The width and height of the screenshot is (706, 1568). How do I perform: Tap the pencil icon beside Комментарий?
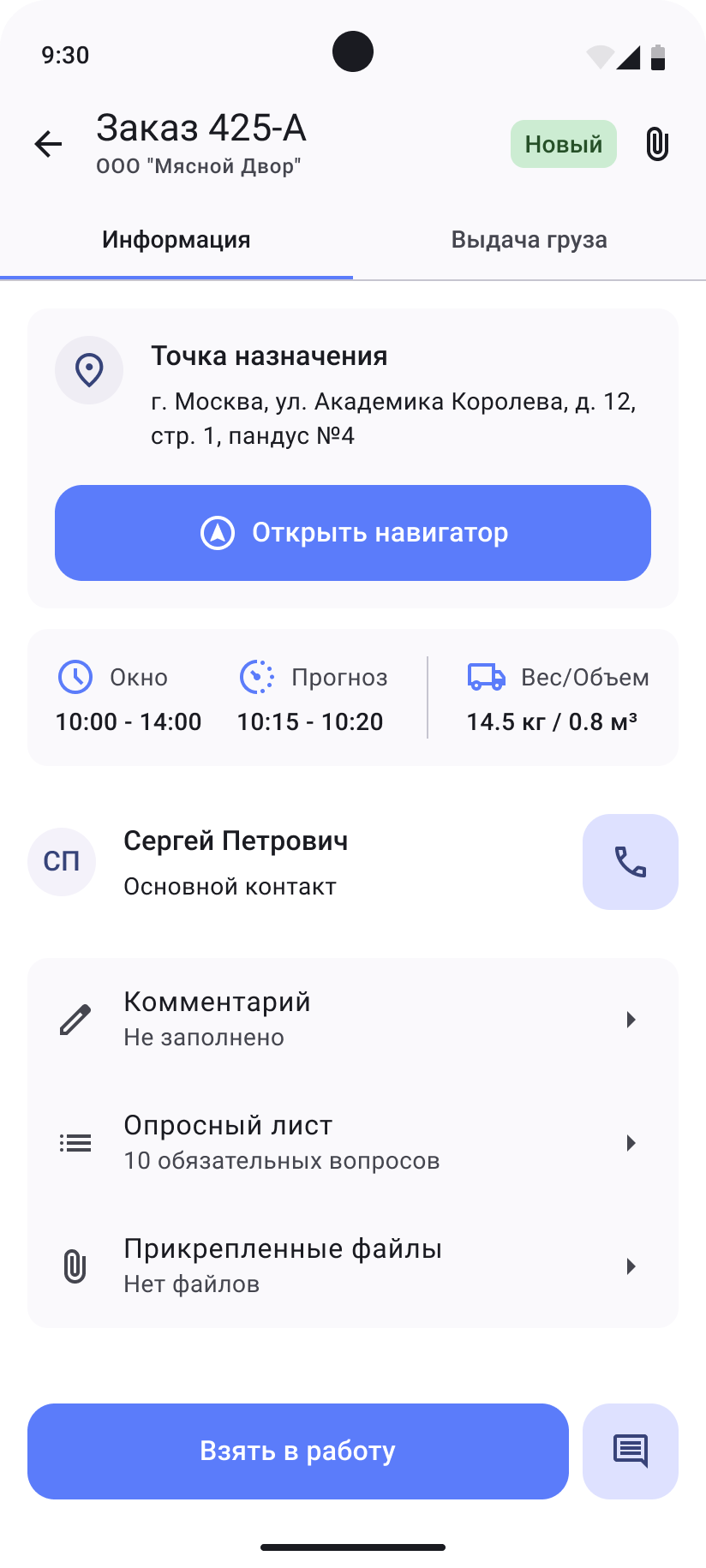tap(75, 1019)
